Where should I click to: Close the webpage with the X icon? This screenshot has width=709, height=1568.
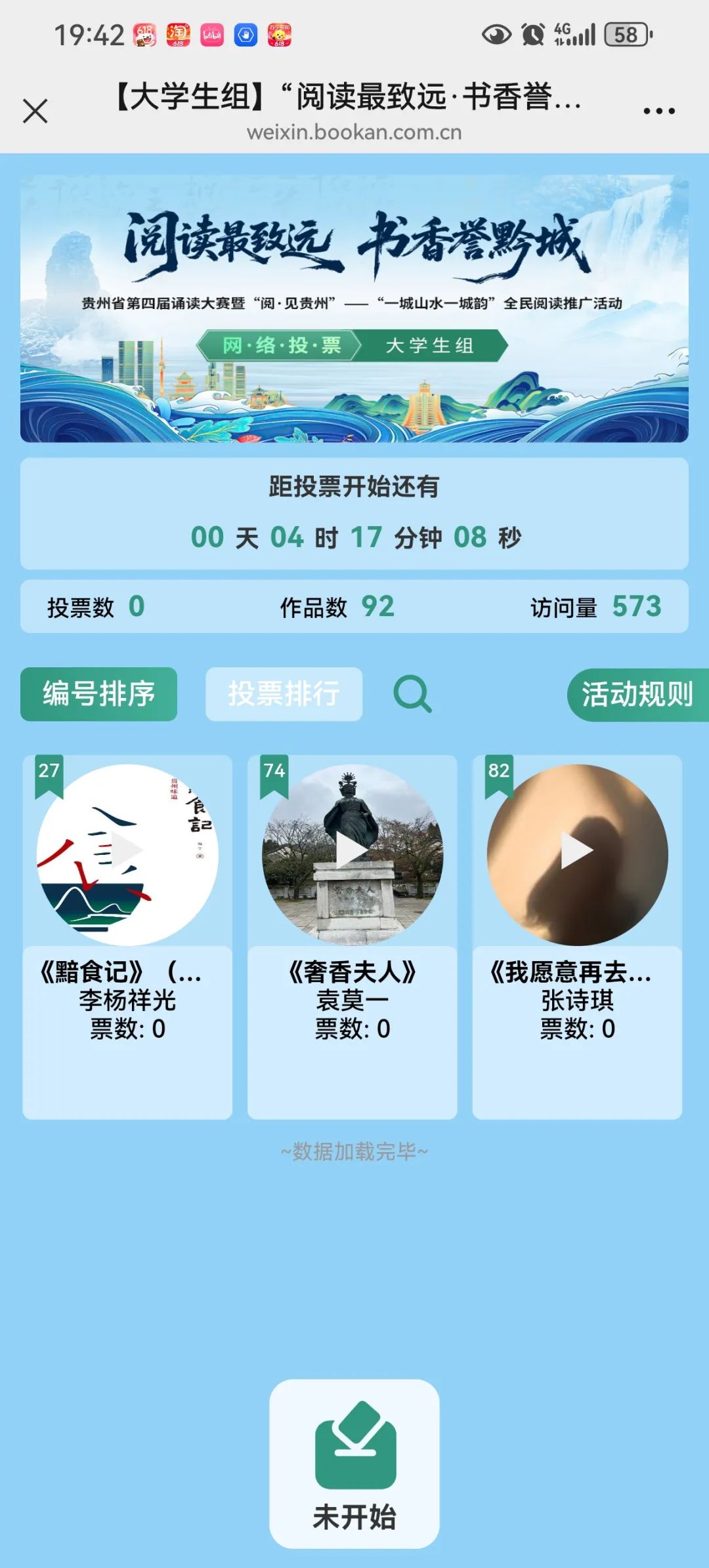coord(35,111)
